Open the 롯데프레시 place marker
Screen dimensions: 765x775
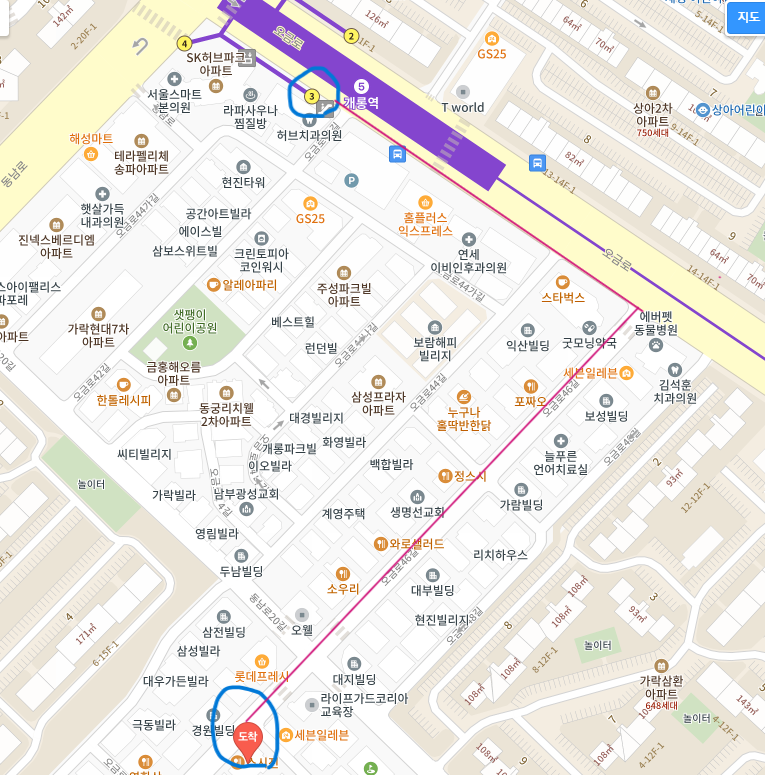pos(261,661)
